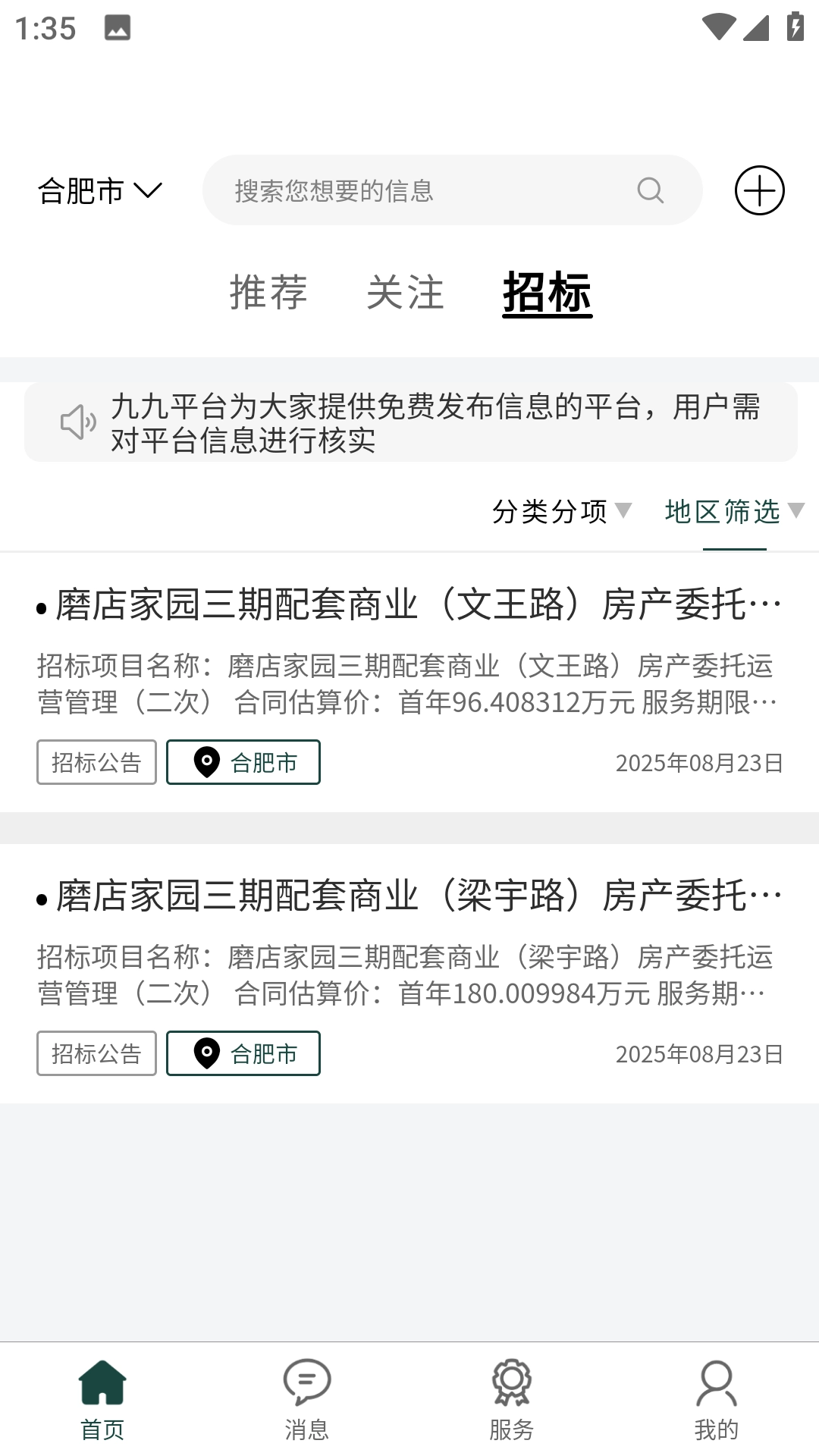Viewport: 819px width, 1456px height.
Task: Open the 分类分项 filter dropdown
Action: [x=561, y=513]
